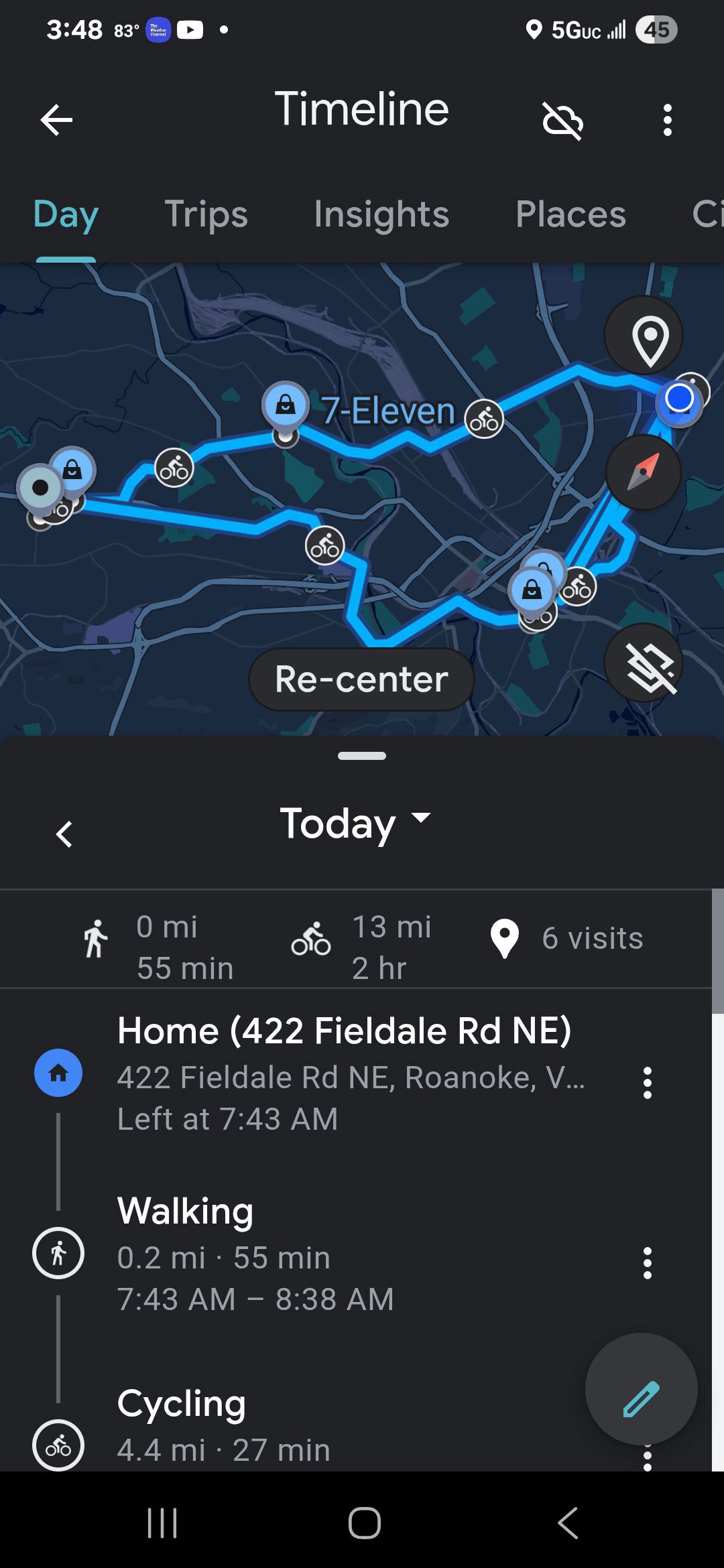Select the Day tab
The height and width of the screenshot is (1568, 724).
coord(66,214)
